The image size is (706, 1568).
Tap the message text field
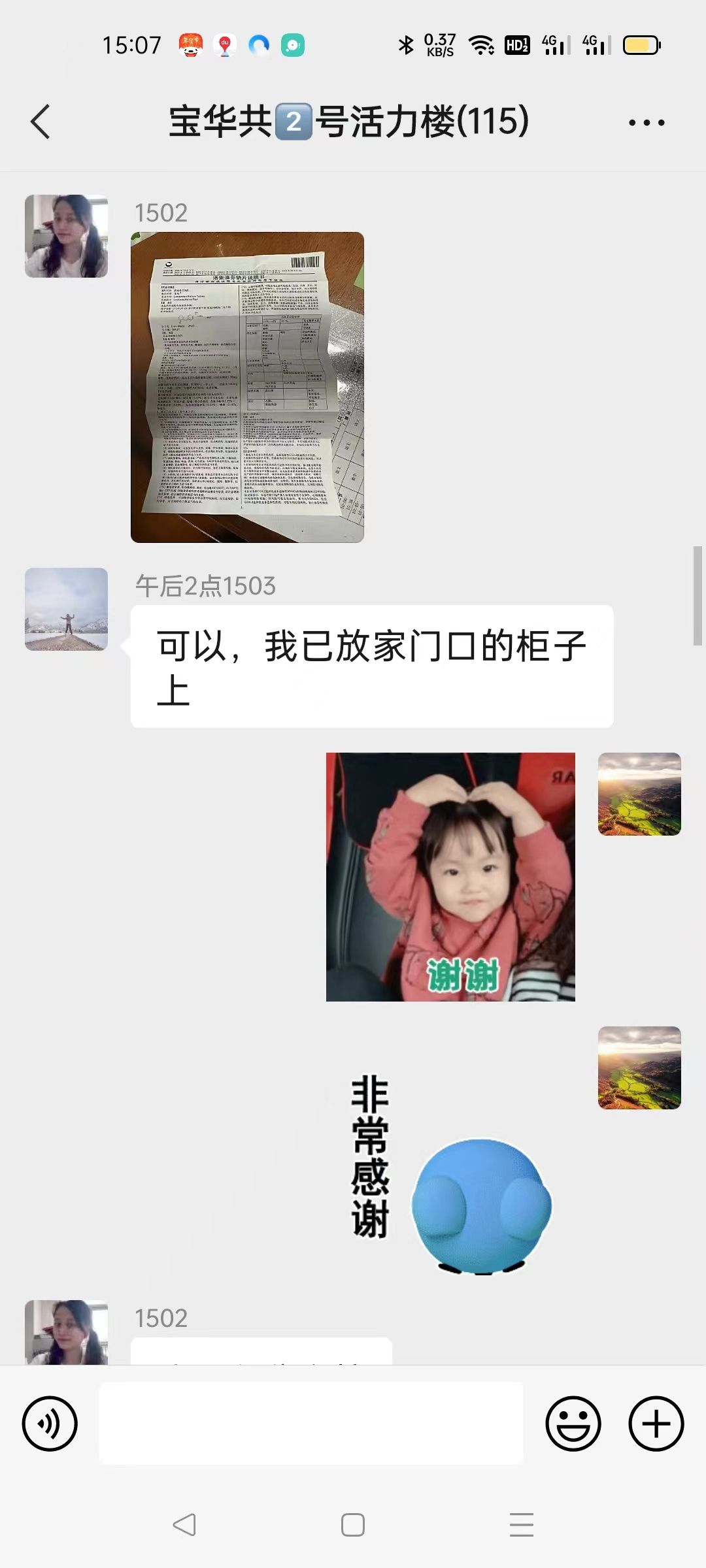click(x=311, y=1423)
